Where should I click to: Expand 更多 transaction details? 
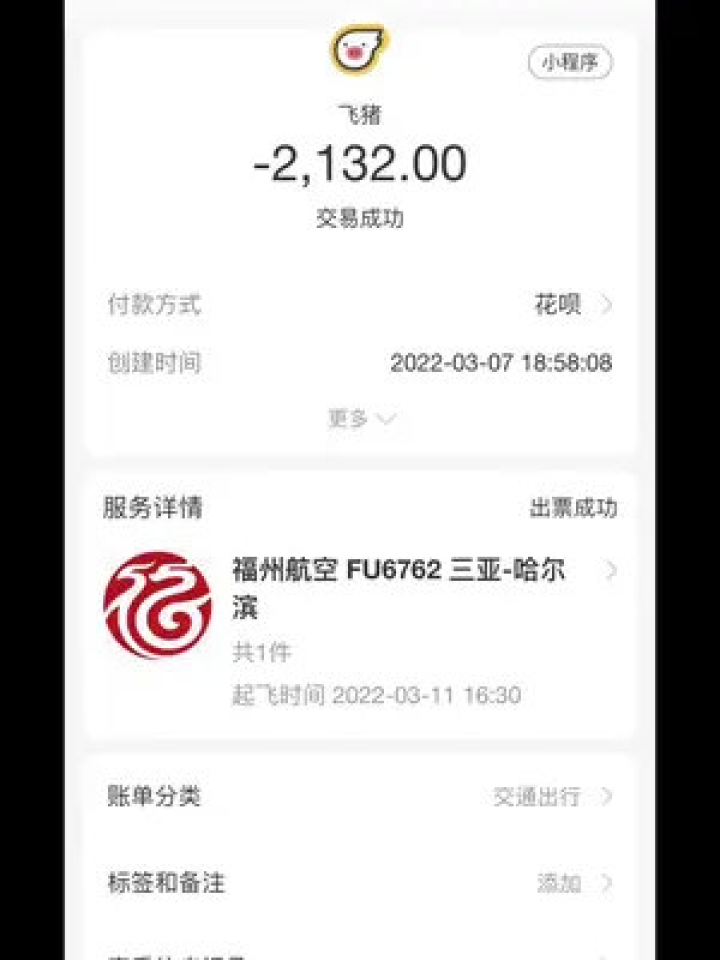click(x=360, y=419)
